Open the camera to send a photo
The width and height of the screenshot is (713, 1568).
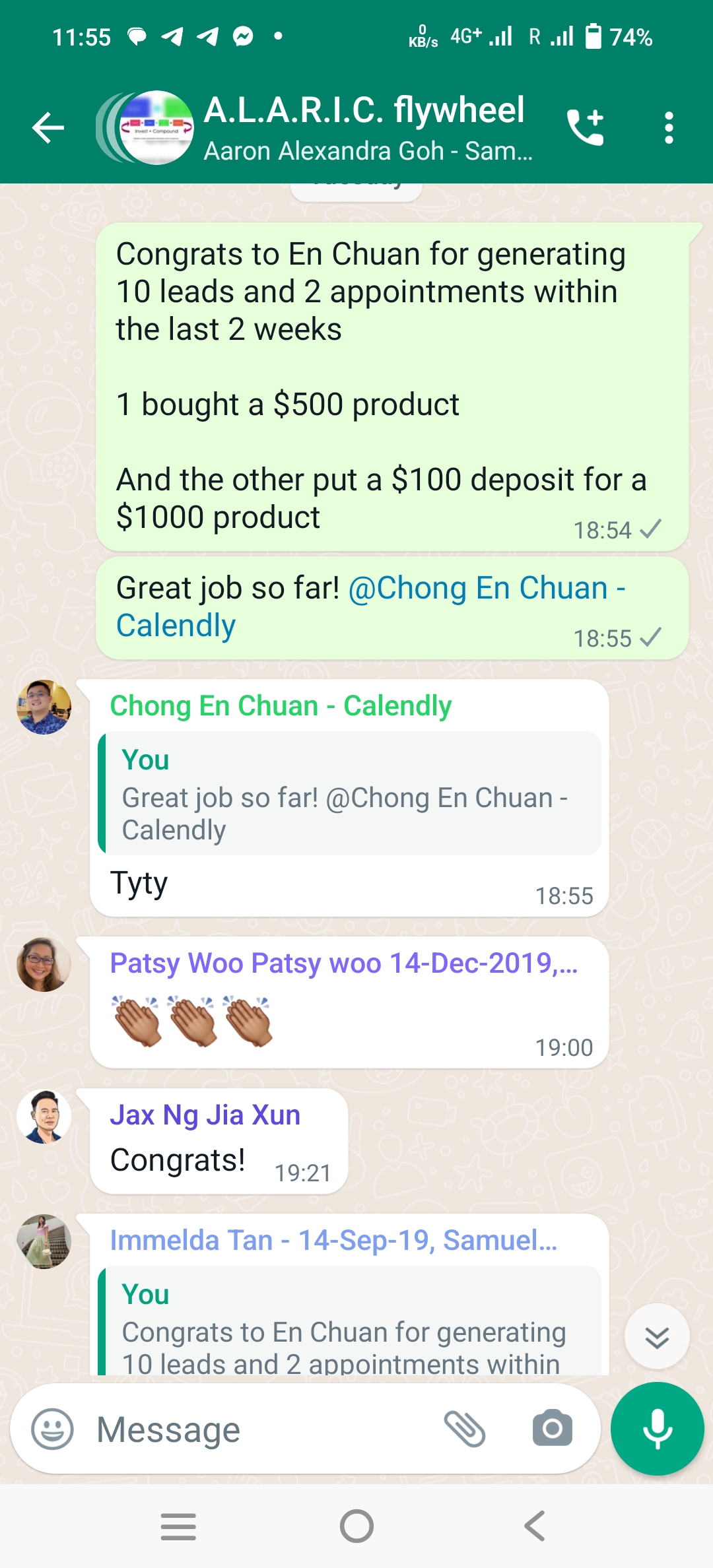point(552,1429)
